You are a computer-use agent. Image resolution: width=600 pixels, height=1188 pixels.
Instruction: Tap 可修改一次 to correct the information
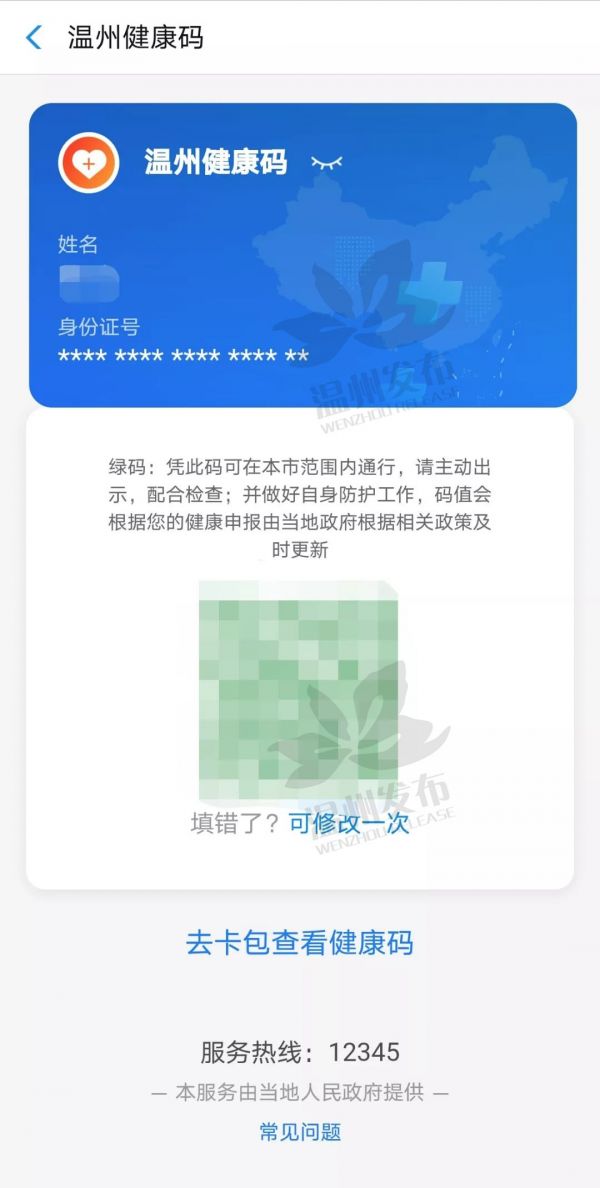click(349, 824)
